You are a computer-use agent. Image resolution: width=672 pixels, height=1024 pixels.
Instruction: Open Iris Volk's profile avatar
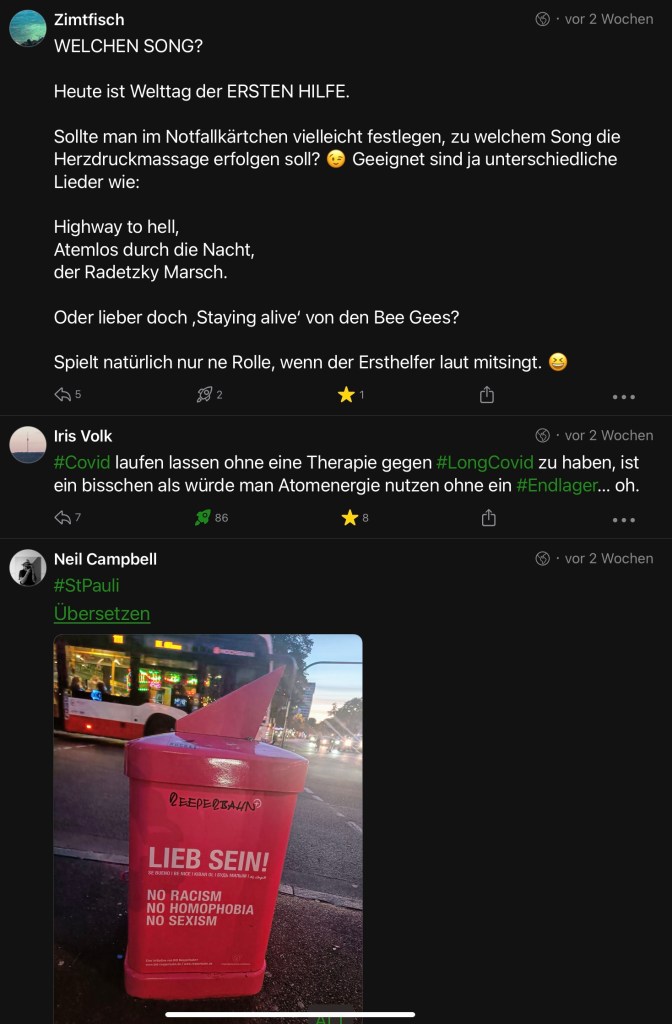click(27, 445)
